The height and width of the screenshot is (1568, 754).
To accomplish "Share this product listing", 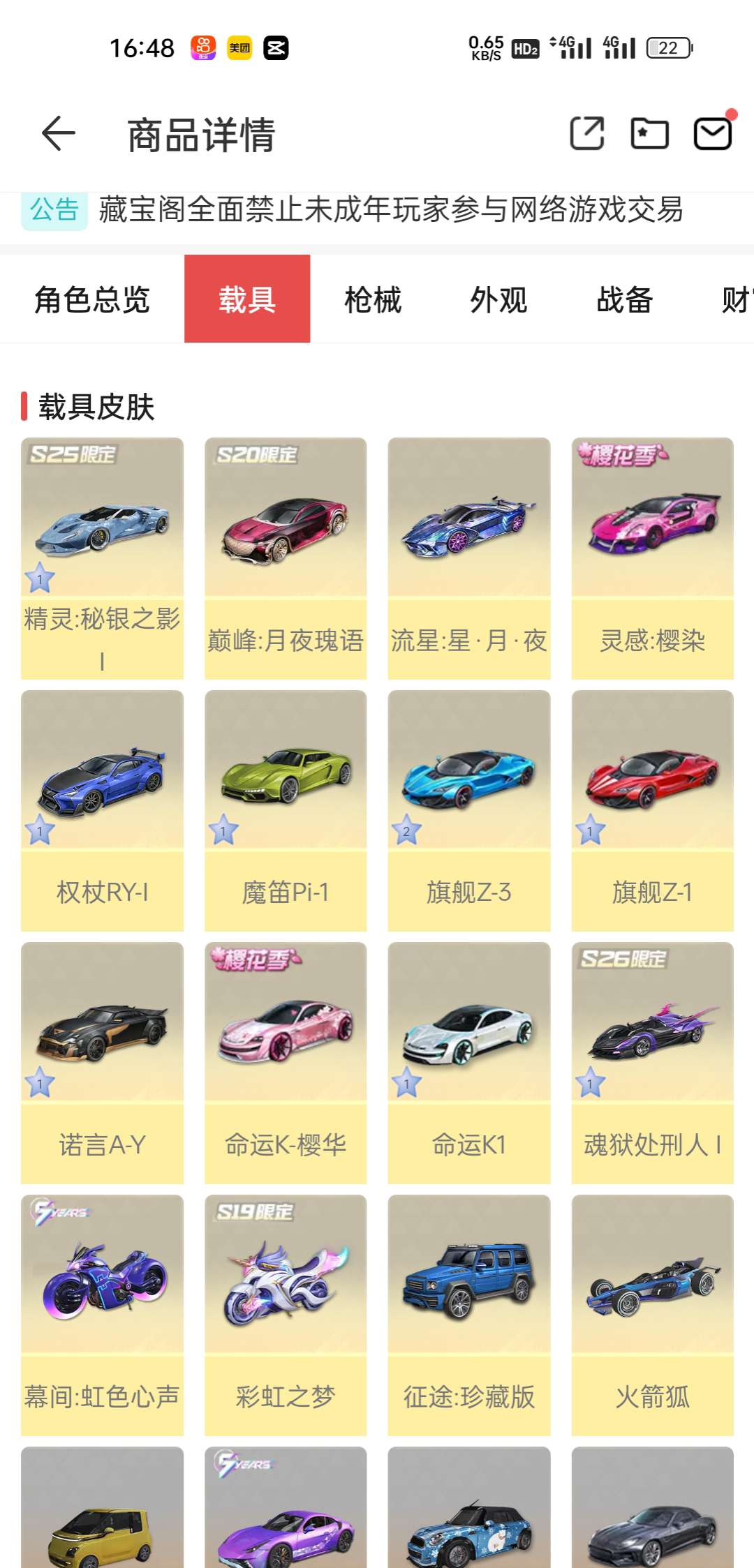I will click(x=587, y=133).
